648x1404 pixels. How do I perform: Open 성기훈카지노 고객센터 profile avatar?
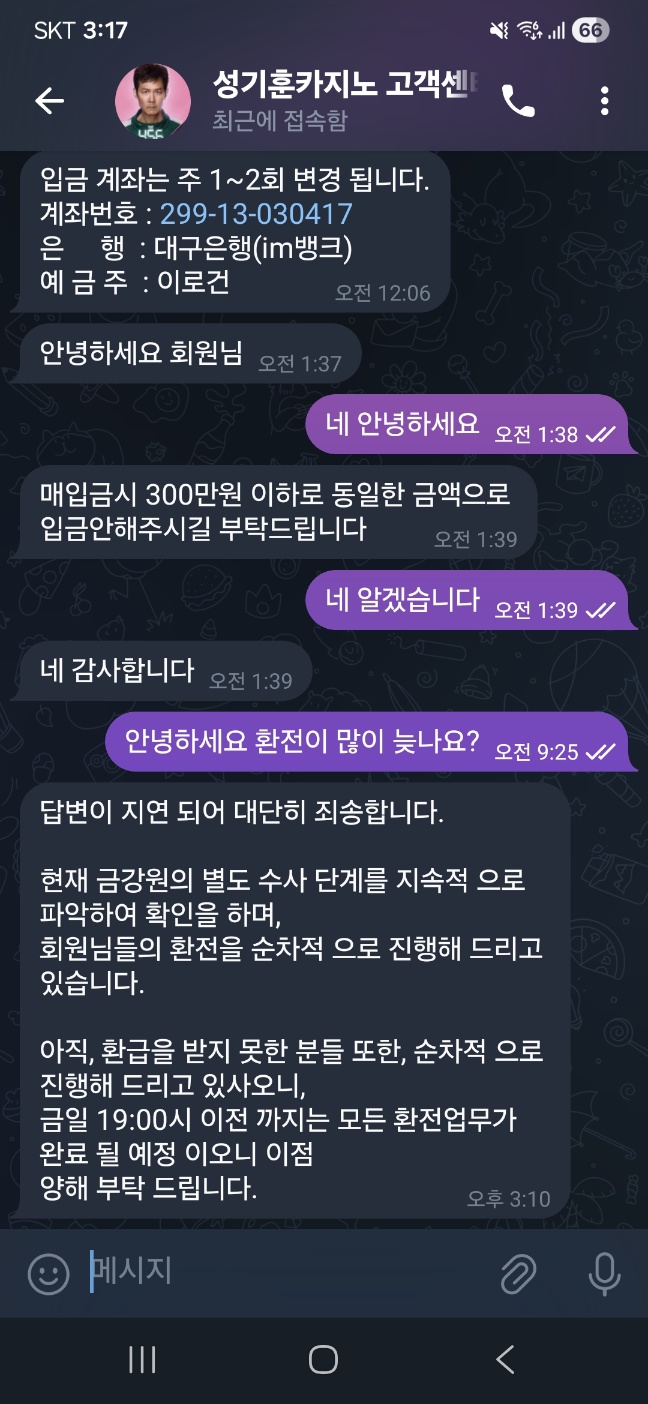152,101
